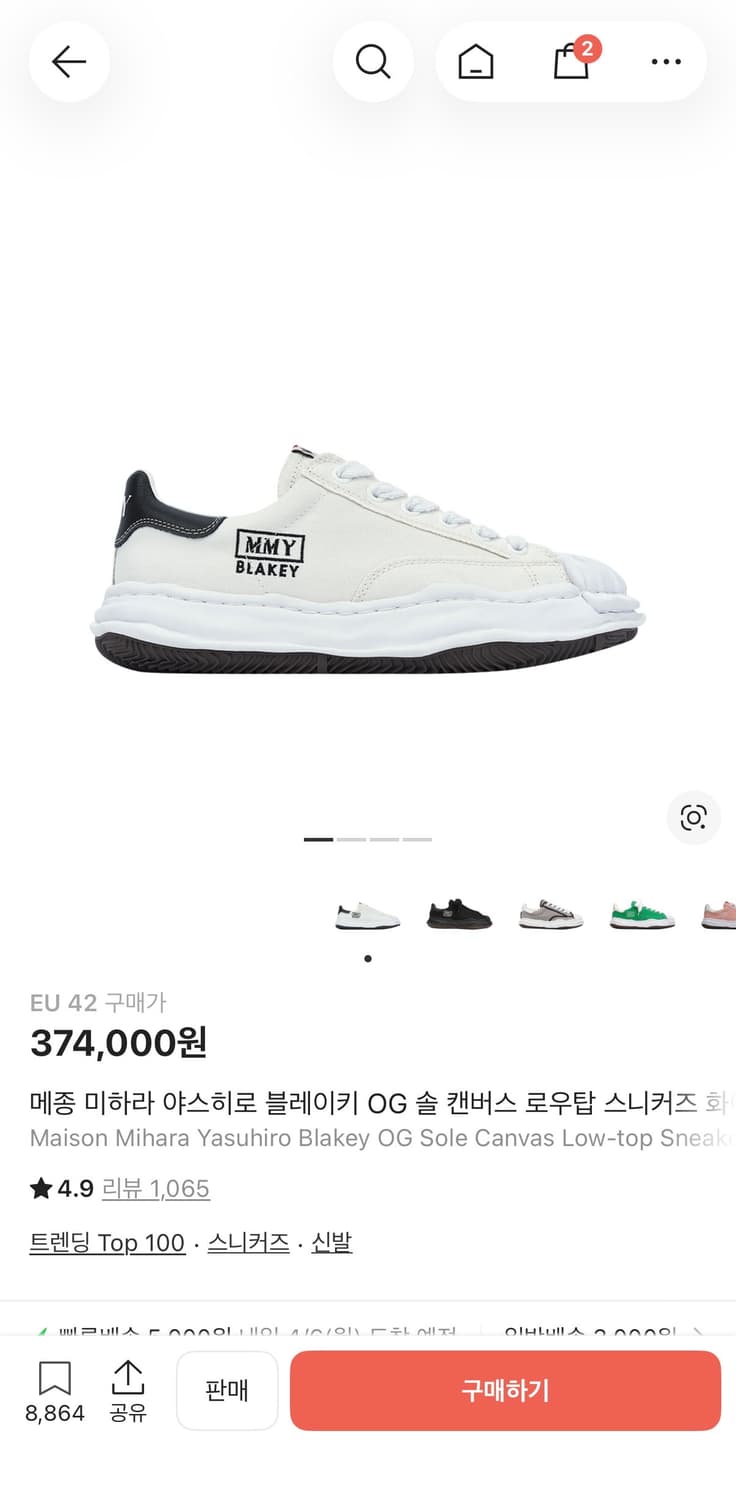Open the more options menu
Viewport: 736px width, 1500px height.
pos(665,61)
